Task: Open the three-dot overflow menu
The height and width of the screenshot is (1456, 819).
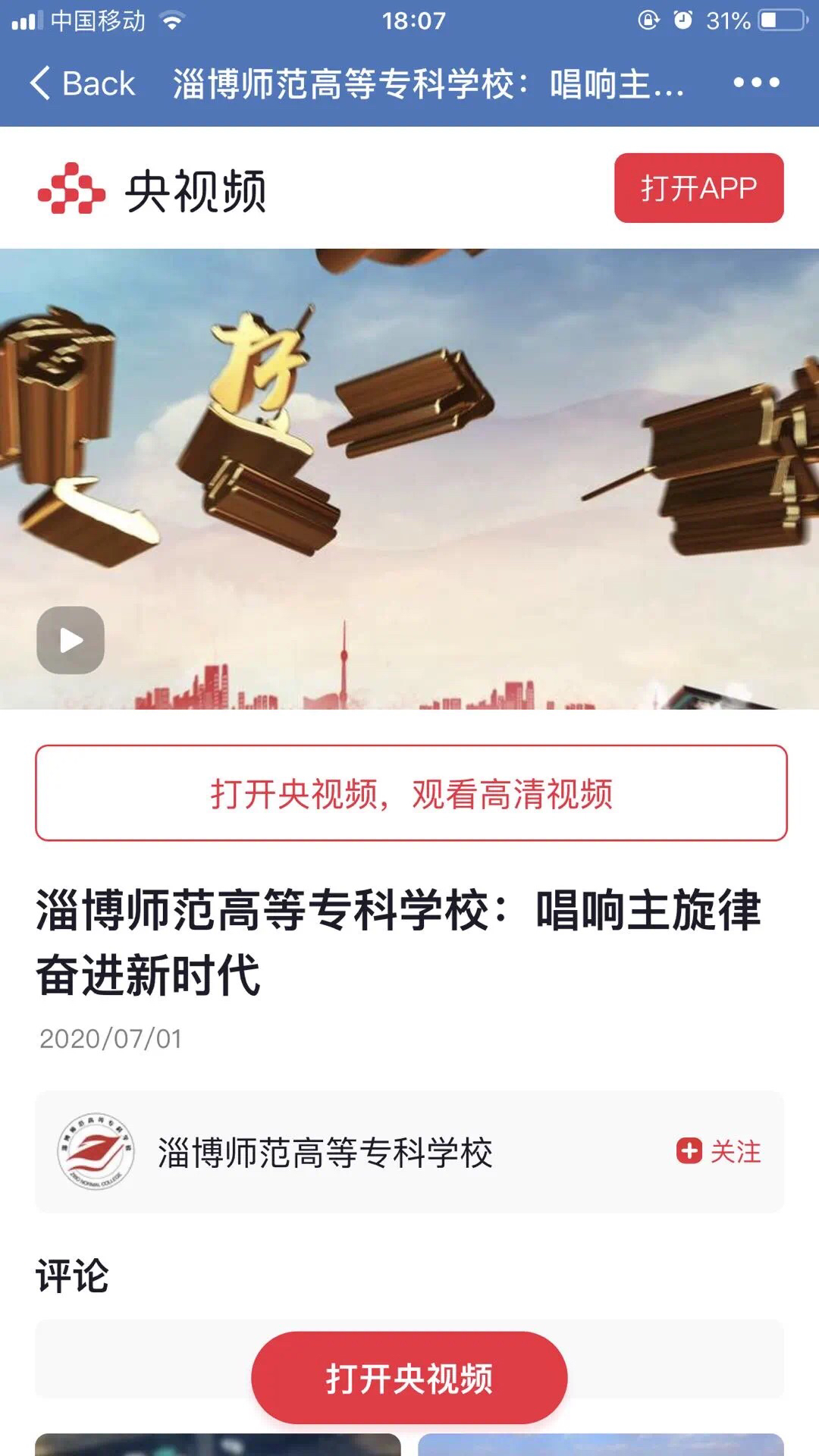Action: [x=755, y=83]
